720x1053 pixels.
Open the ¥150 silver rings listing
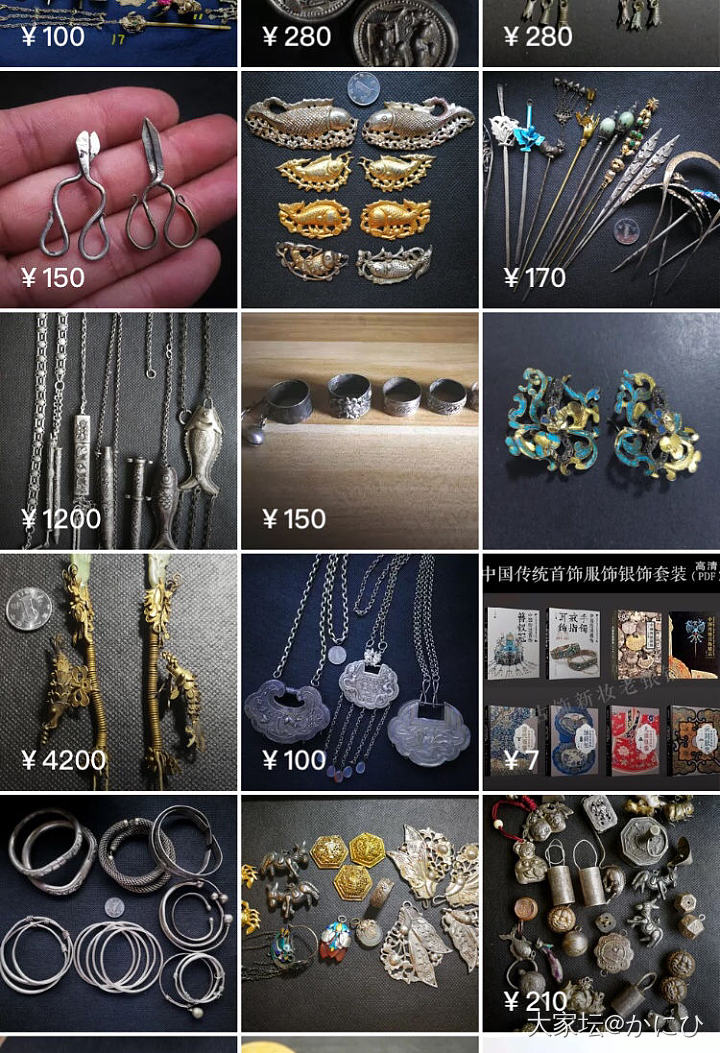point(360,431)
